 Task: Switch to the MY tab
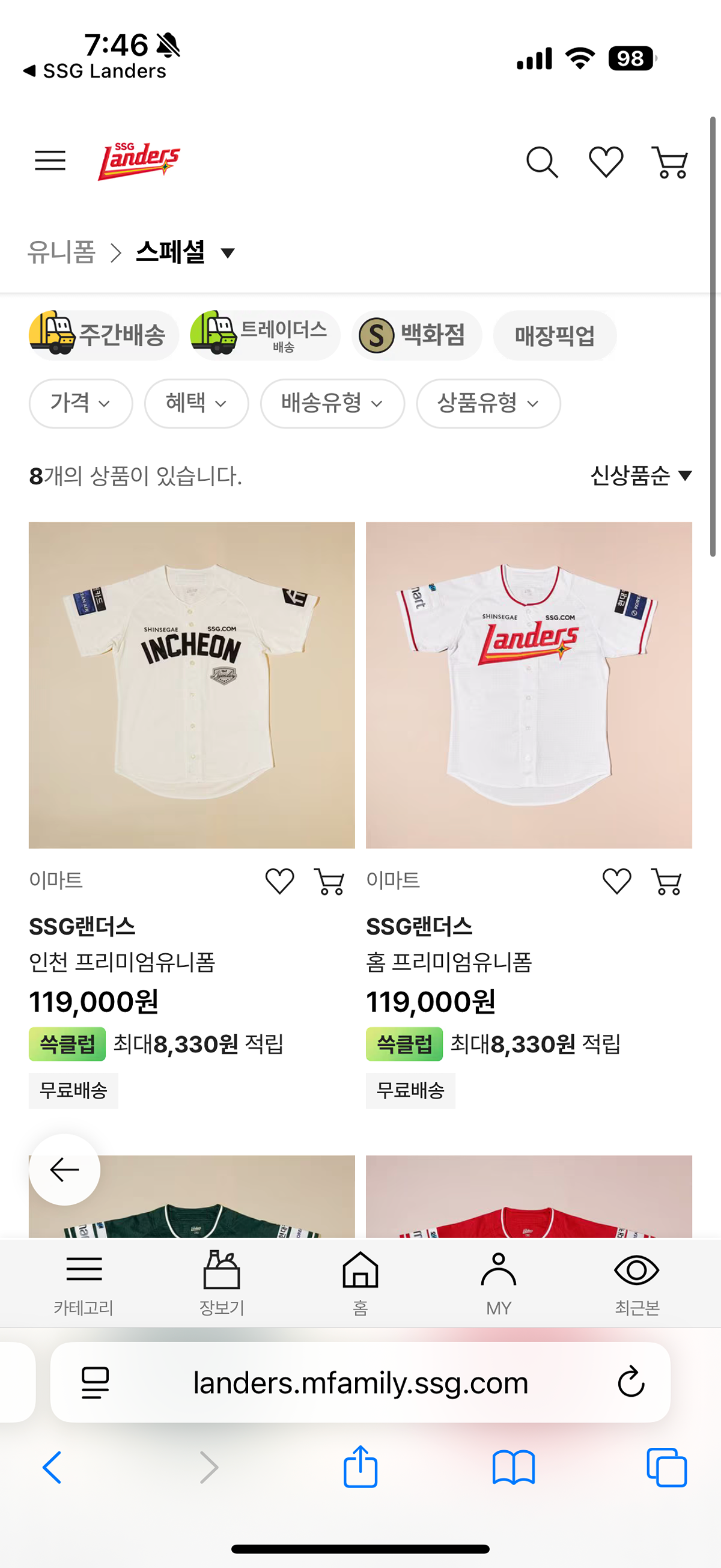(x=498, y=1283)
